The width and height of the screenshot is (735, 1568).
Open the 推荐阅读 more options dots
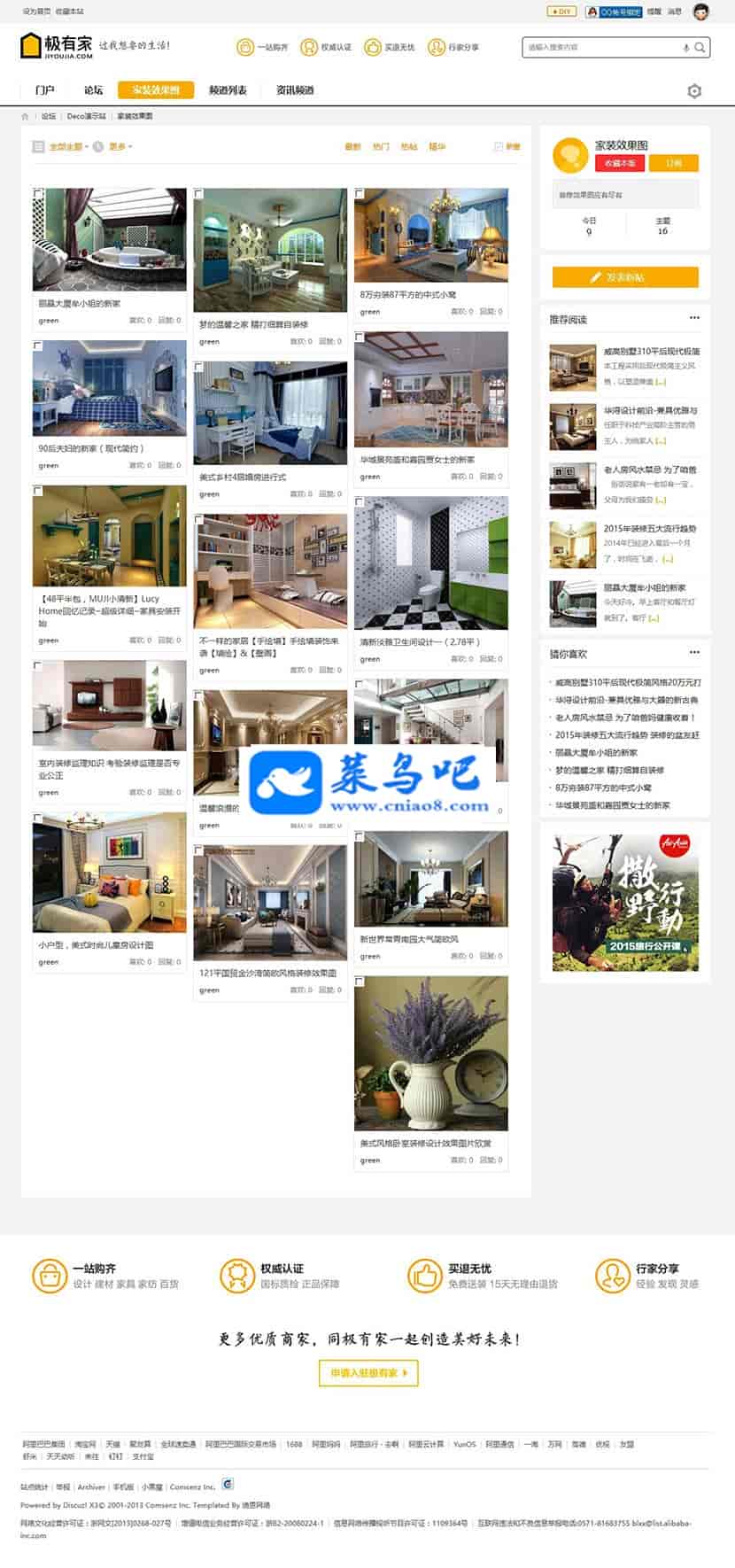point(694,318)
